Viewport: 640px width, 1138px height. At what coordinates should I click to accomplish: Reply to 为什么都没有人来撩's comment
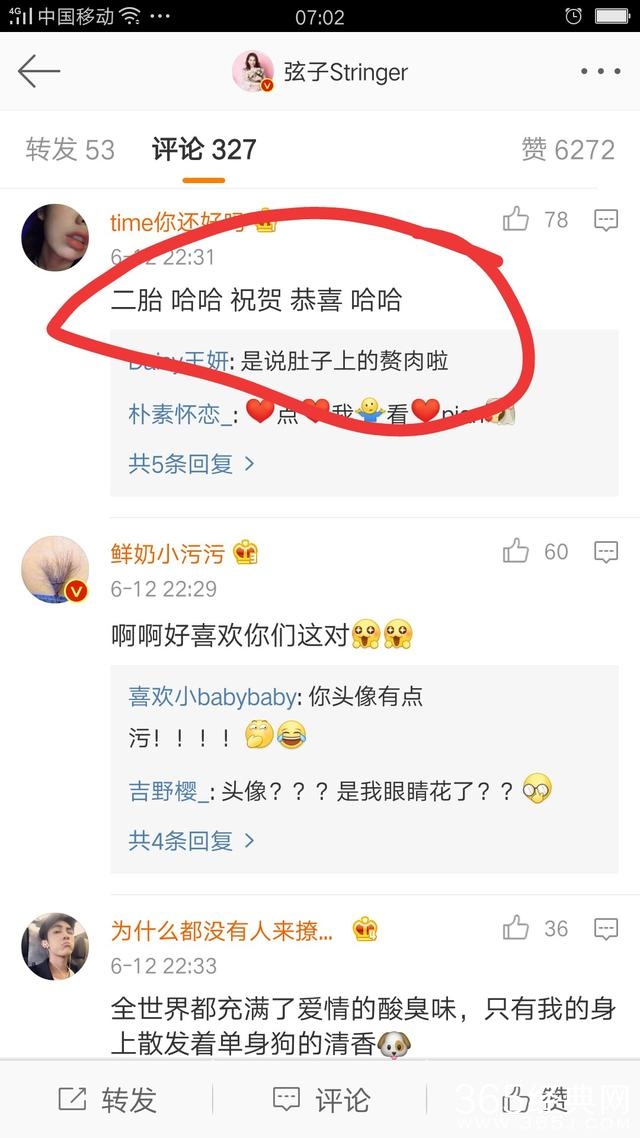(x=606, y=929)
